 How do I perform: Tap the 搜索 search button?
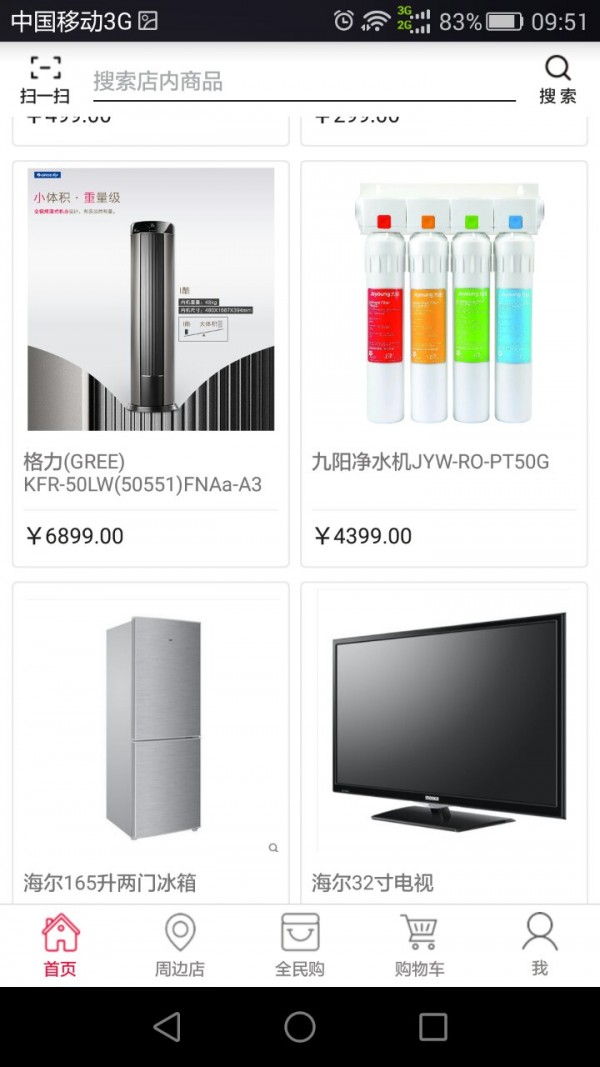(x=557, y=81)
